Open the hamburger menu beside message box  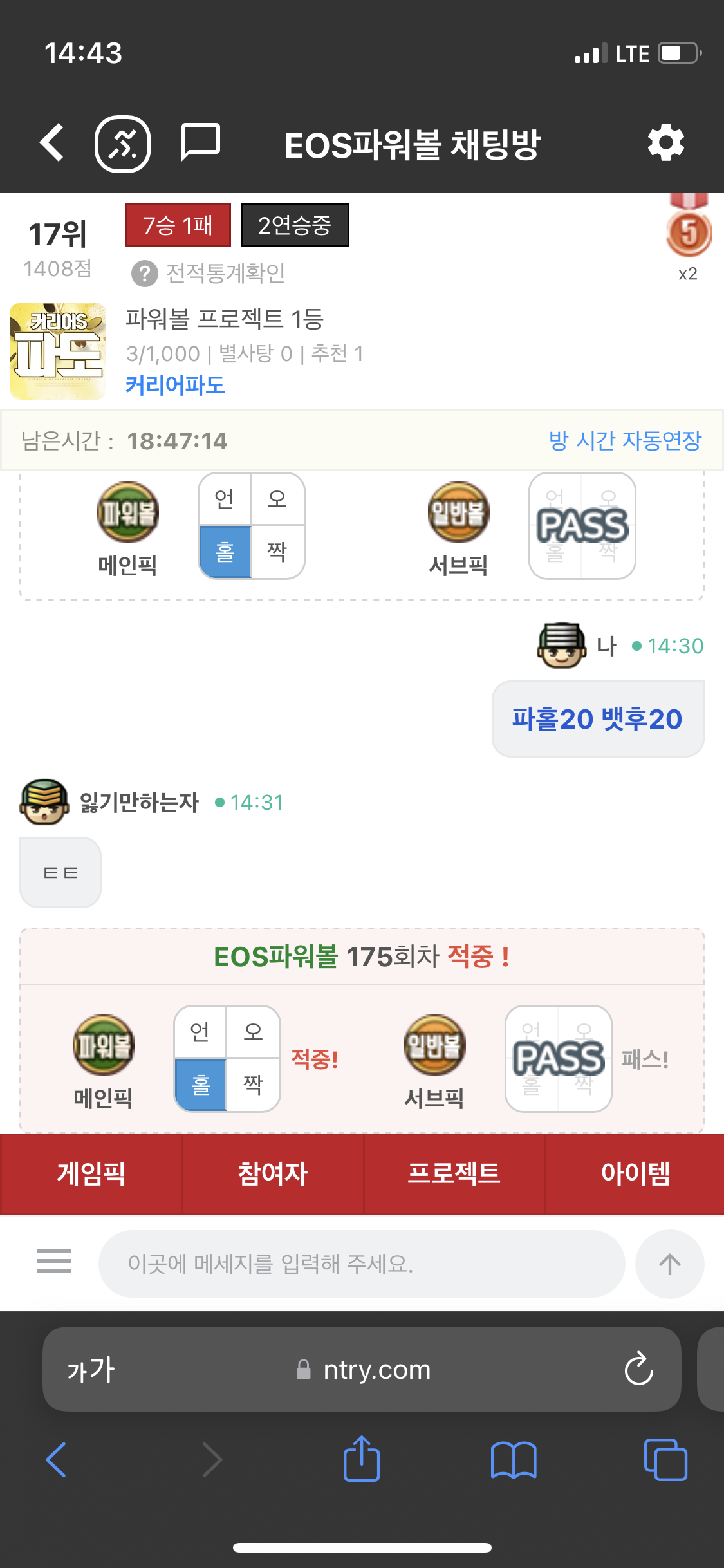54,1261
